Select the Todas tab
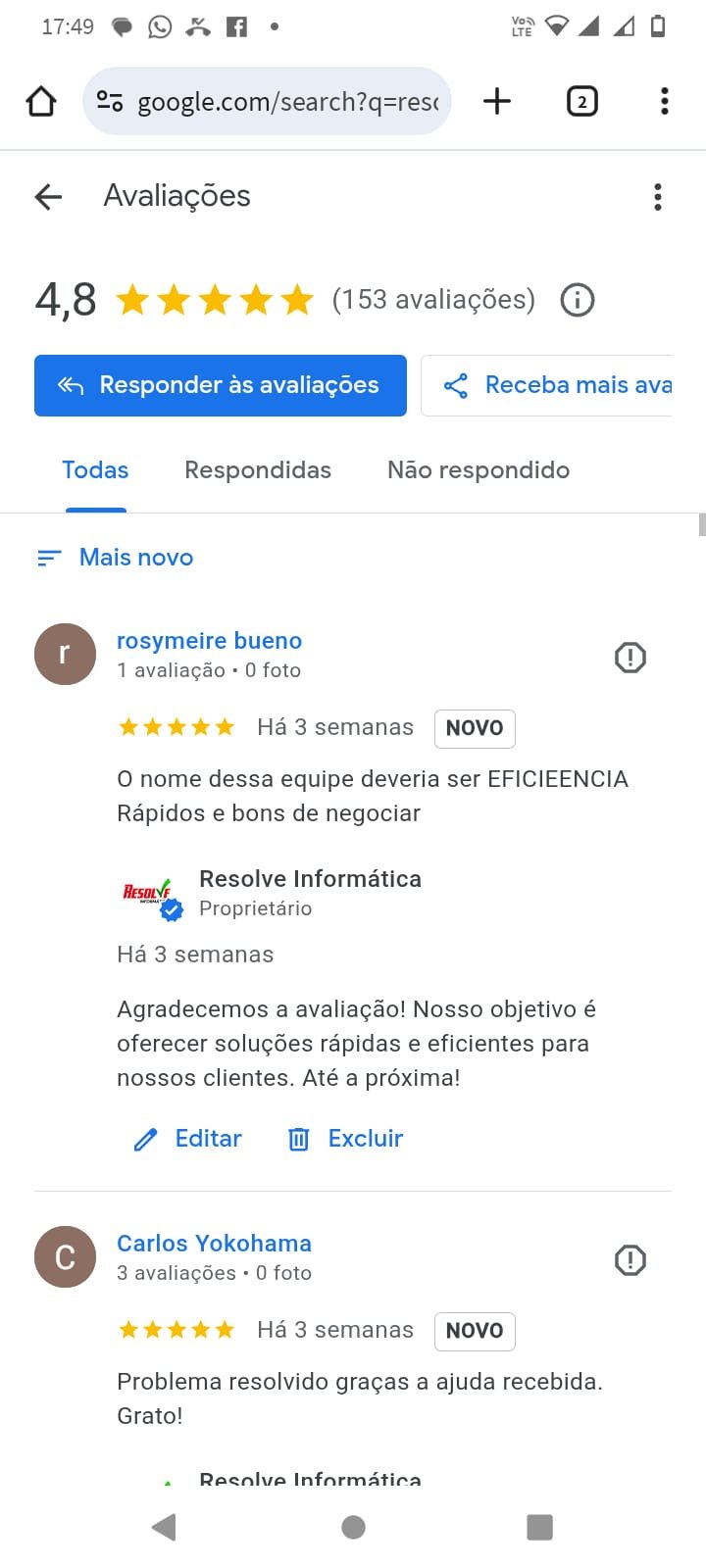The image size is (706, 1568). [x=95, y=470]
